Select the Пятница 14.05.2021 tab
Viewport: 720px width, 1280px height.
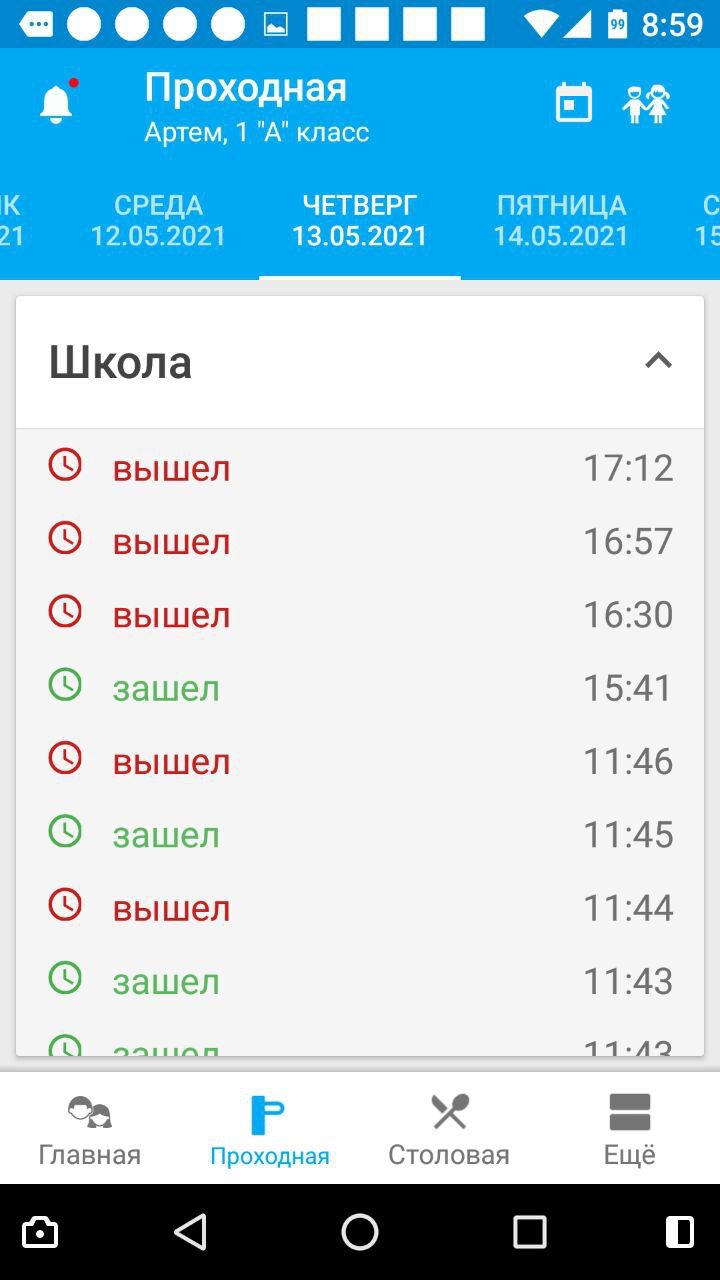[561, 221]
